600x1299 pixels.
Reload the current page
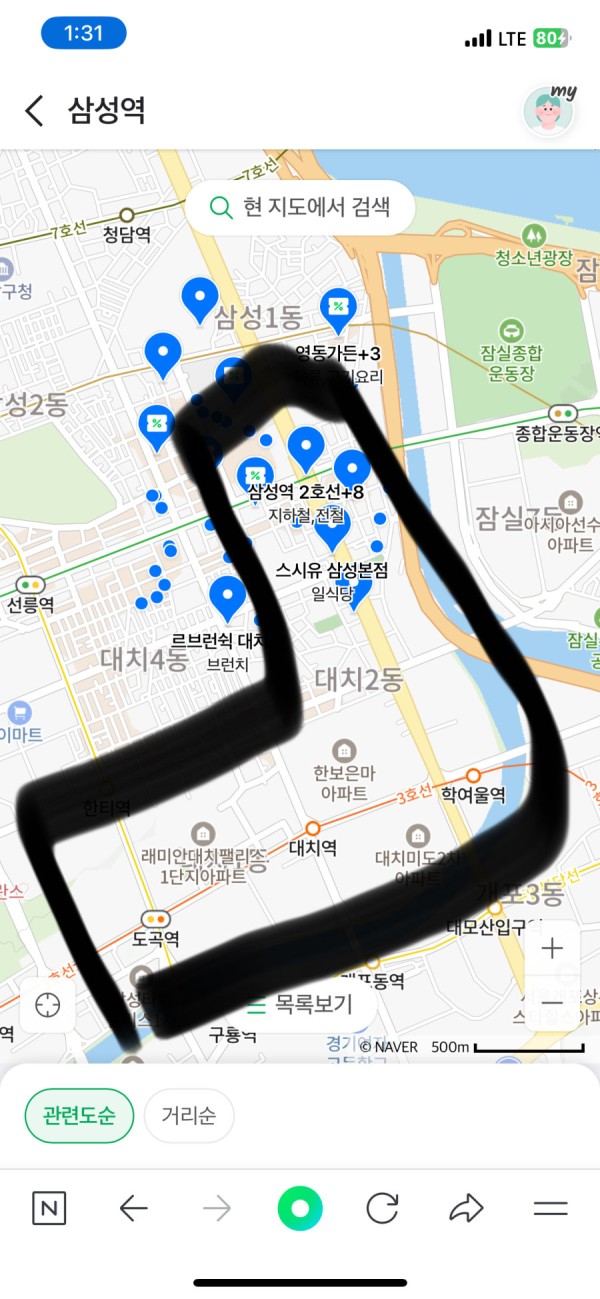(x=383, y=1209)
